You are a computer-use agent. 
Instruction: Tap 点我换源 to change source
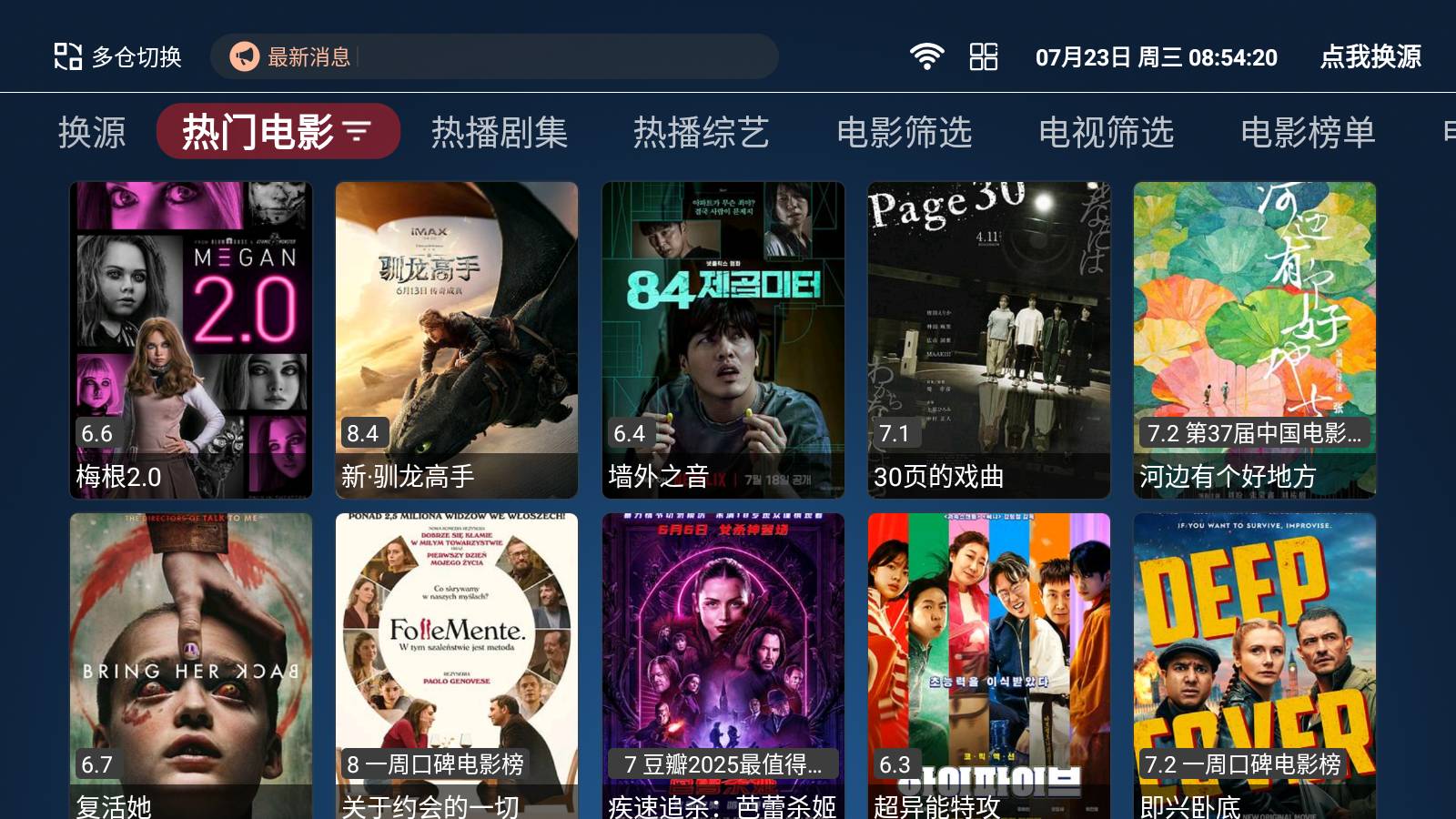pos(1370,56)
